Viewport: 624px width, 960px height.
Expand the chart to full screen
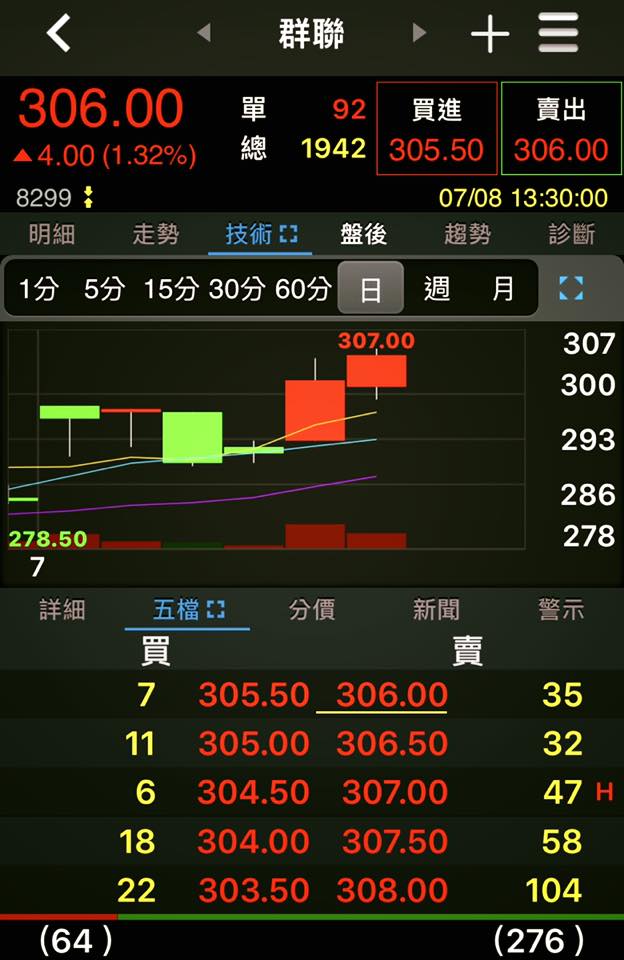[571, 288]
